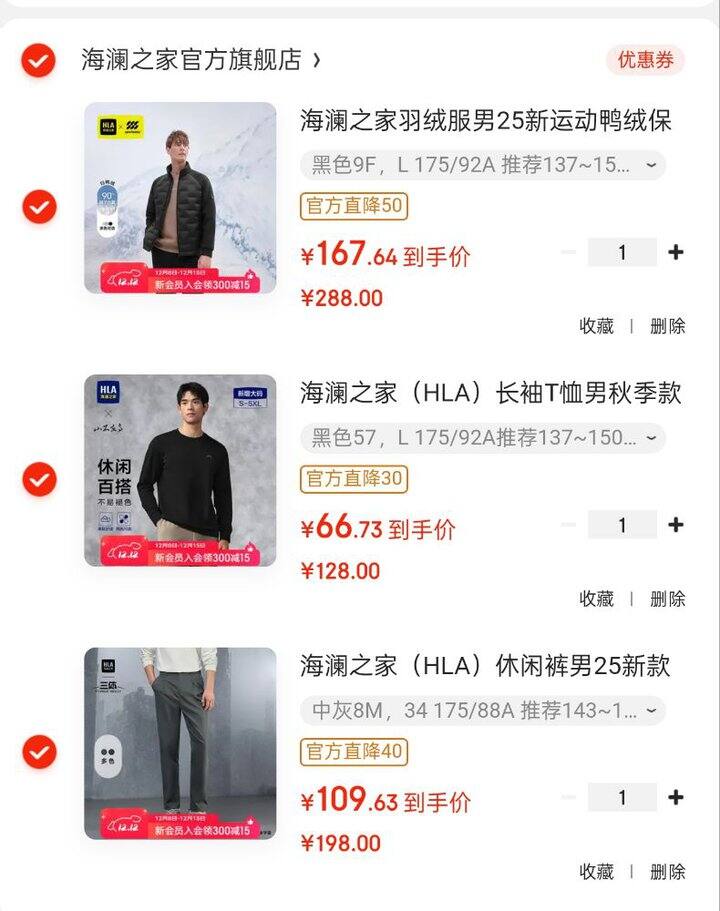Increase quantity of the 休闲裤
Screen dimensions: 720x911
click(x=676, y=797)
